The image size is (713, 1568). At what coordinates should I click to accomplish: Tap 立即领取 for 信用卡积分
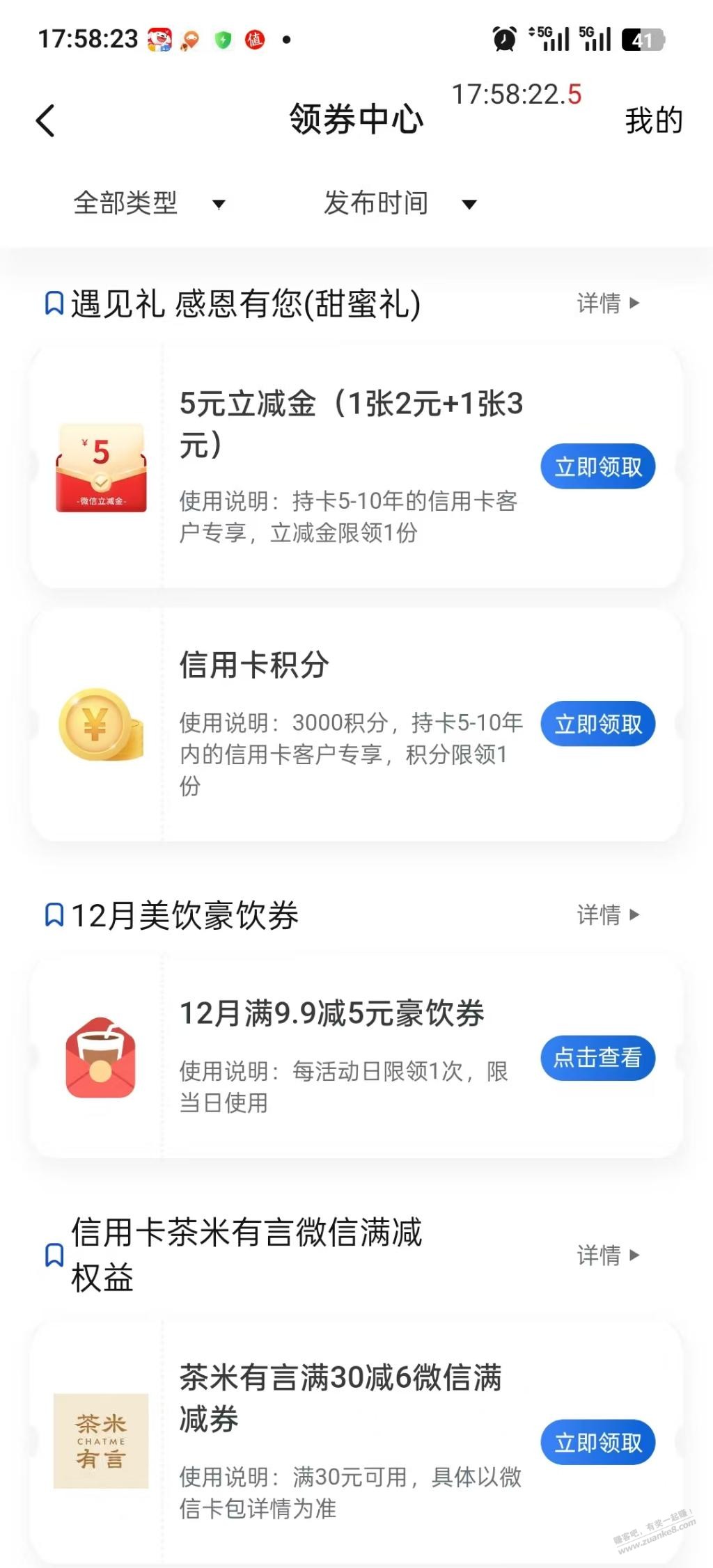(x=597, y=724)
